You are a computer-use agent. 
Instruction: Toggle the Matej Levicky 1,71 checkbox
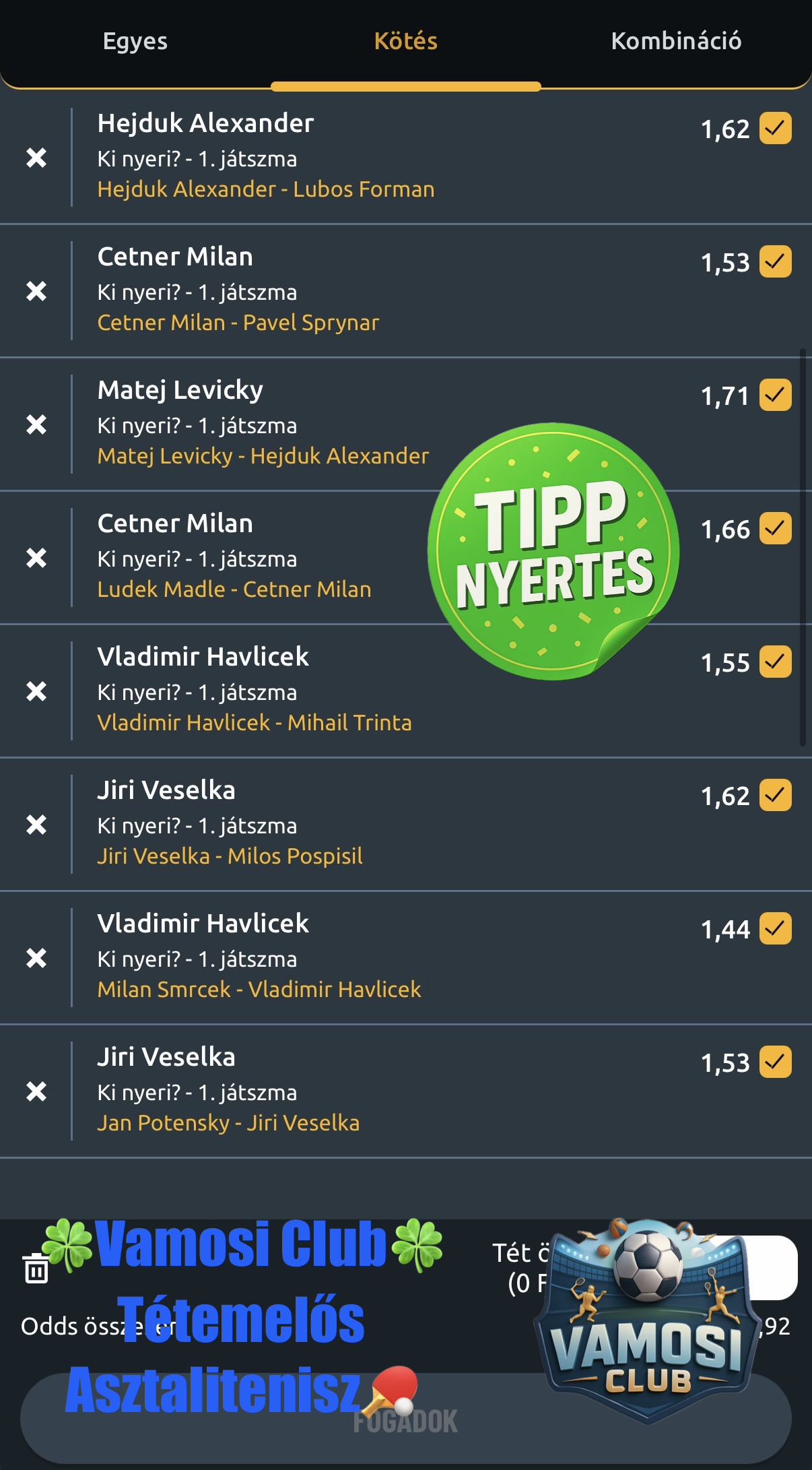pos(775,395)
